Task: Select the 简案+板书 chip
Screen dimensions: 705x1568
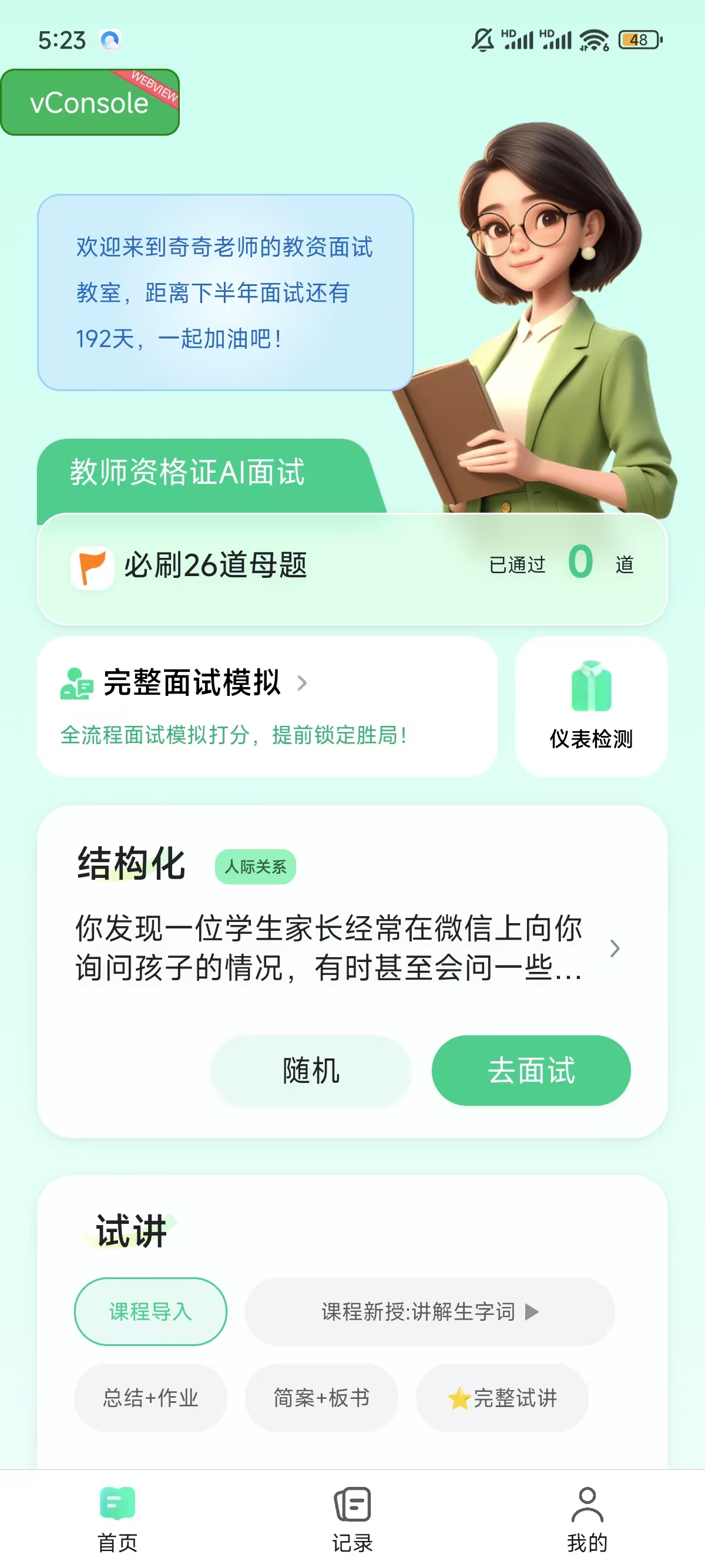Action: click(x=321, y=1397)
